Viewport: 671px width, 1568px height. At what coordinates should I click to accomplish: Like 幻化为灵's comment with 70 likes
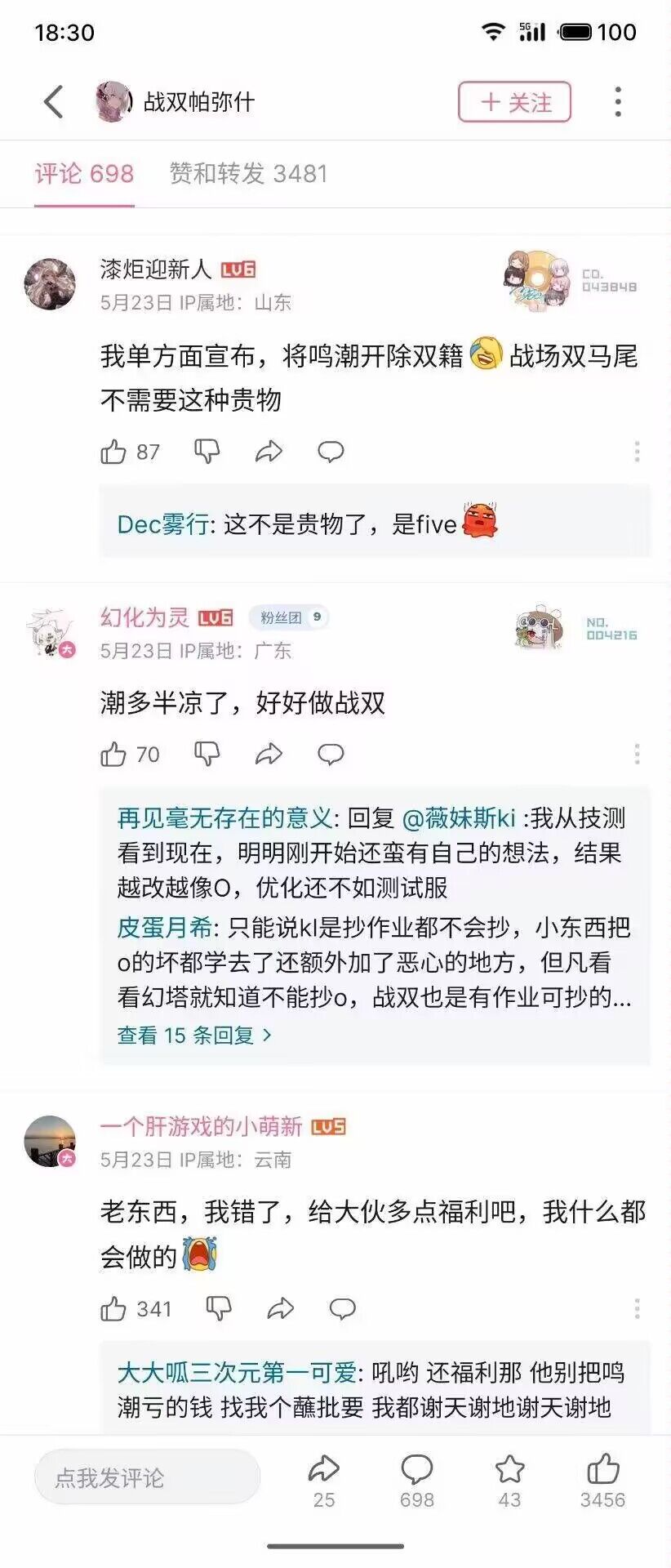pyautogui.click(x=130, y=755)
